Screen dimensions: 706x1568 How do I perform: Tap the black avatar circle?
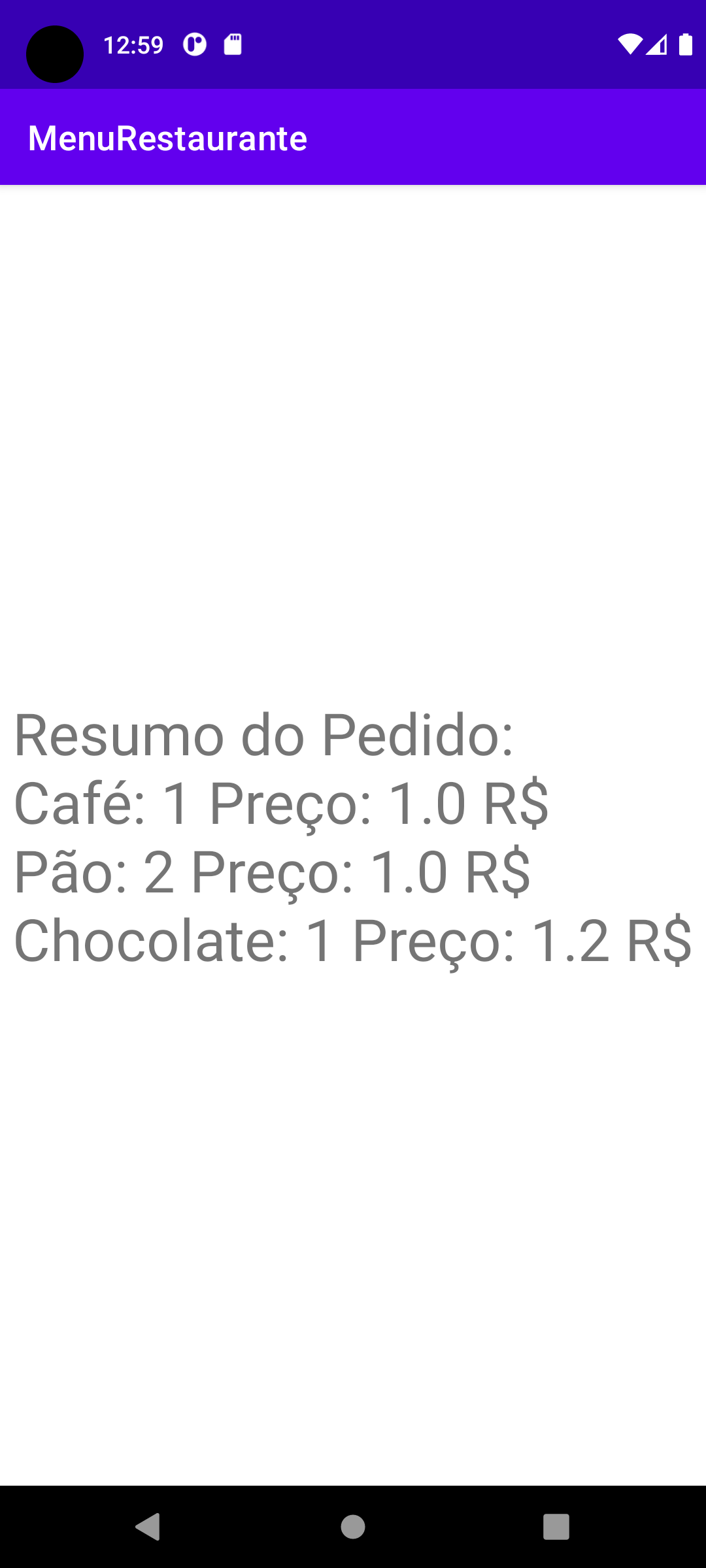pyautogui.click(x=55, y=54)
